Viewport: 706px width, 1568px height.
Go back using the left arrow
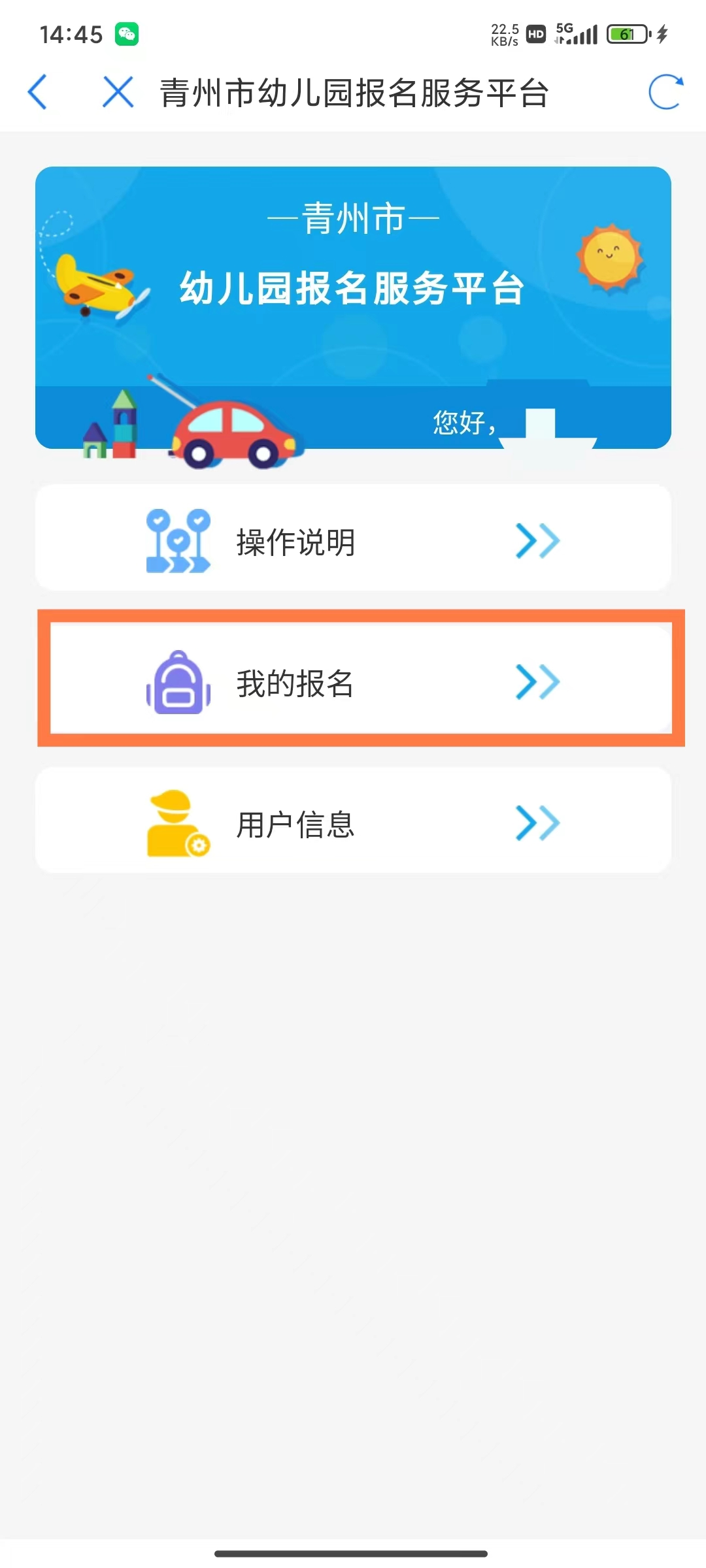(x=38, y=92)
